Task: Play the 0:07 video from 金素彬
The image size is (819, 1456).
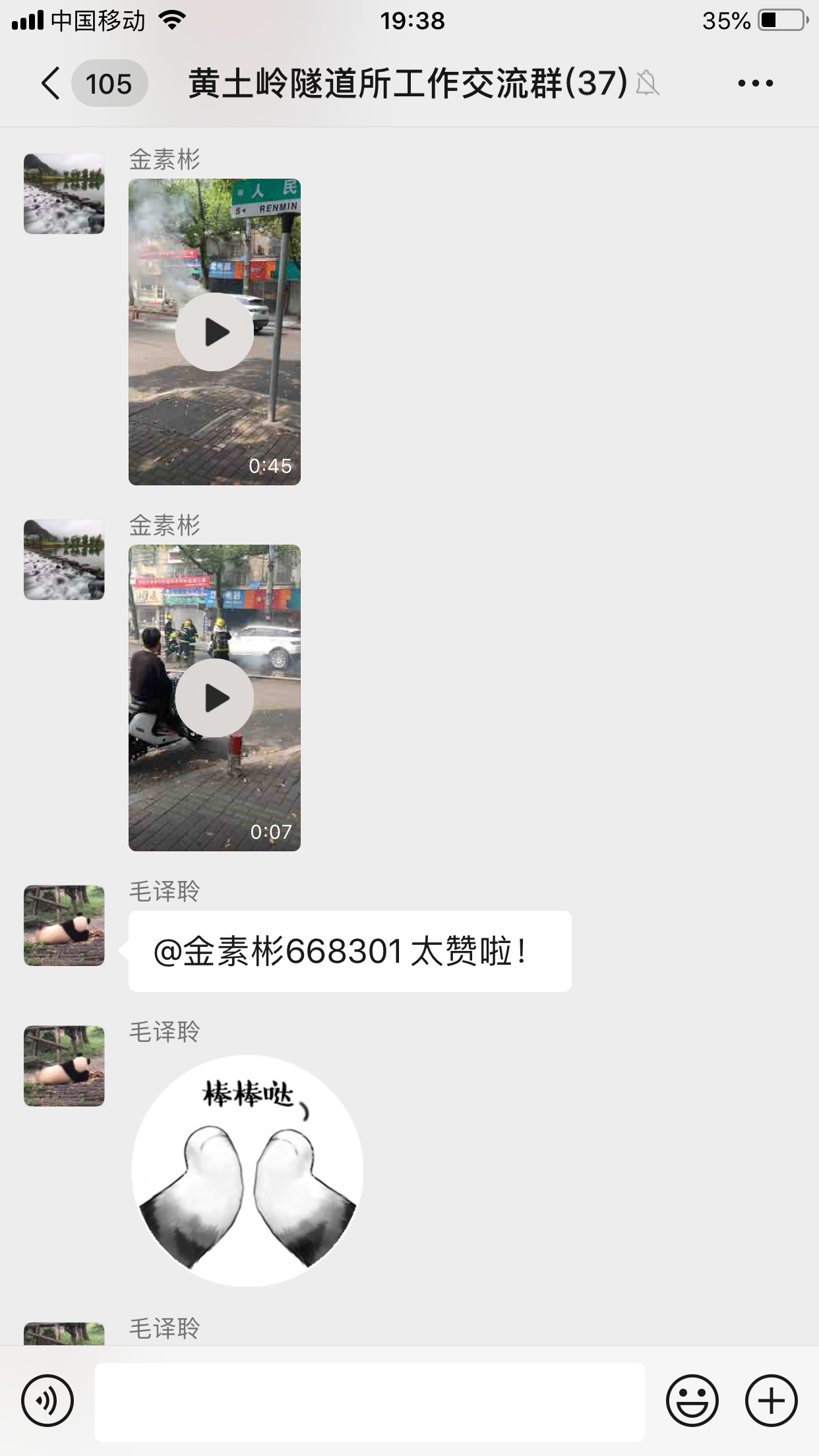Action: click(x=214, y=698)
